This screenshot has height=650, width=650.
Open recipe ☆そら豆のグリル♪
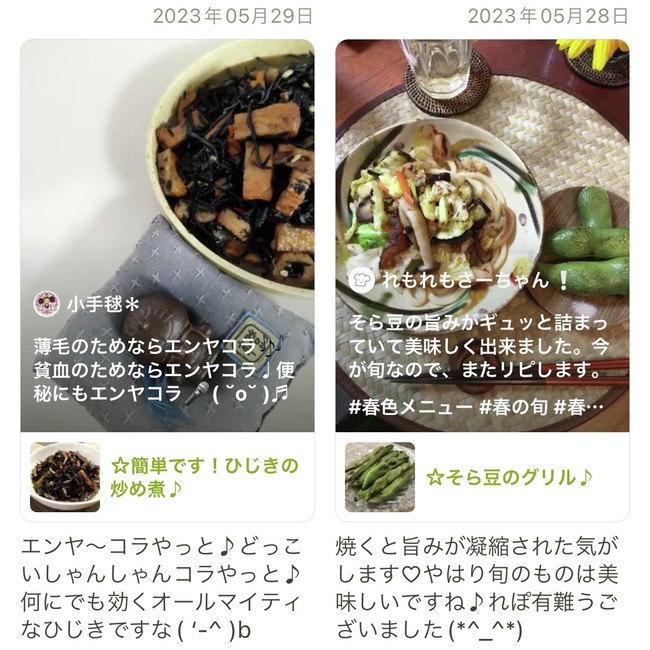pos(508,477)
